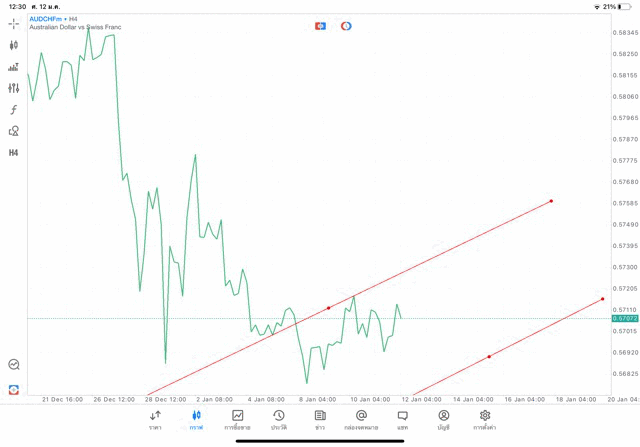640x447 pixels.
Task: Select the กราฟ (Chart) tab
Action: (196, 419)
